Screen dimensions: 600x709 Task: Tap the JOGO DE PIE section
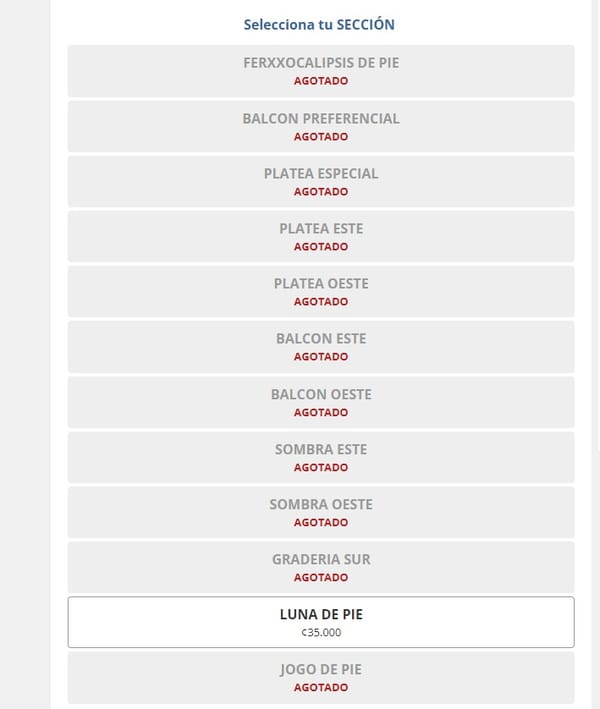pyautogui.click(x=321, y=678)
